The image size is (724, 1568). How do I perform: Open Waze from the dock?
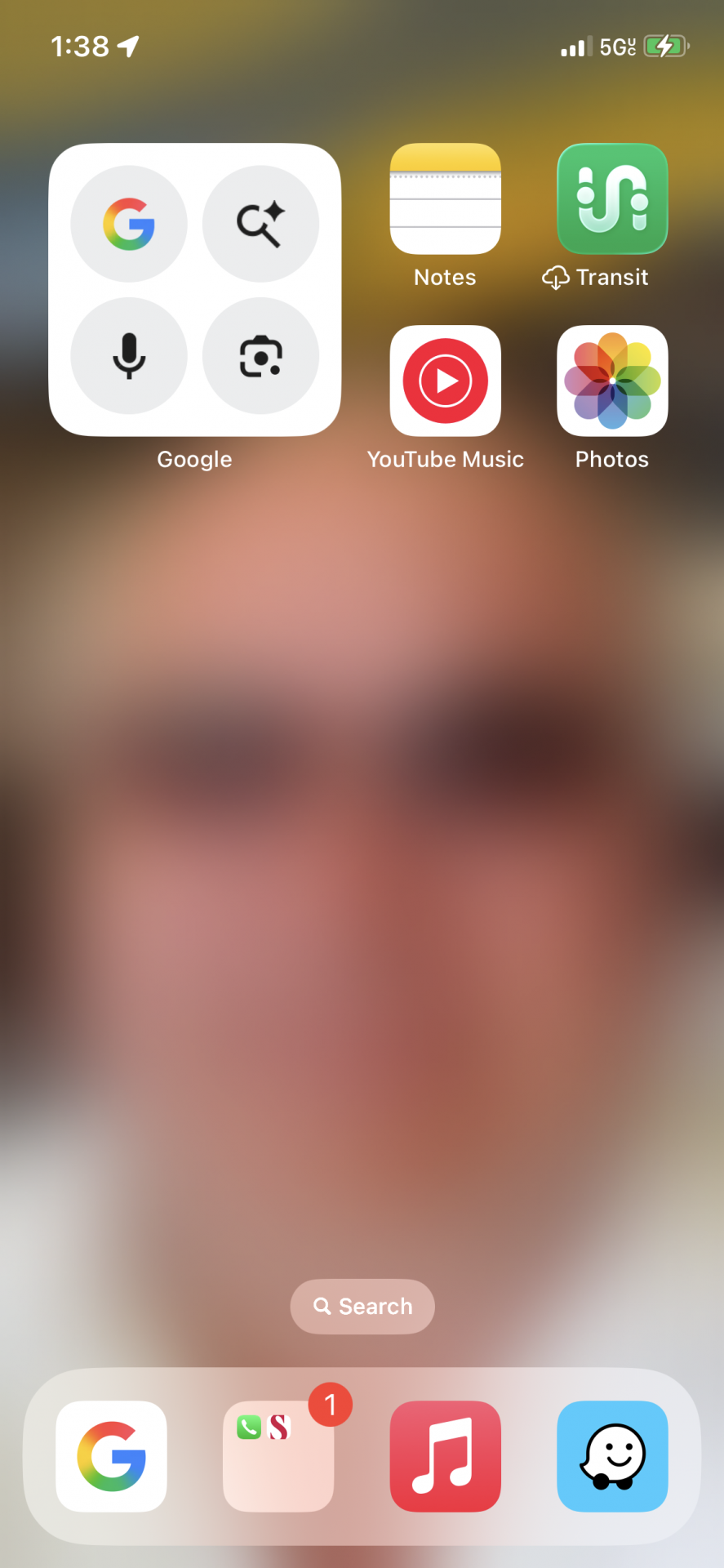point(612,1456)
